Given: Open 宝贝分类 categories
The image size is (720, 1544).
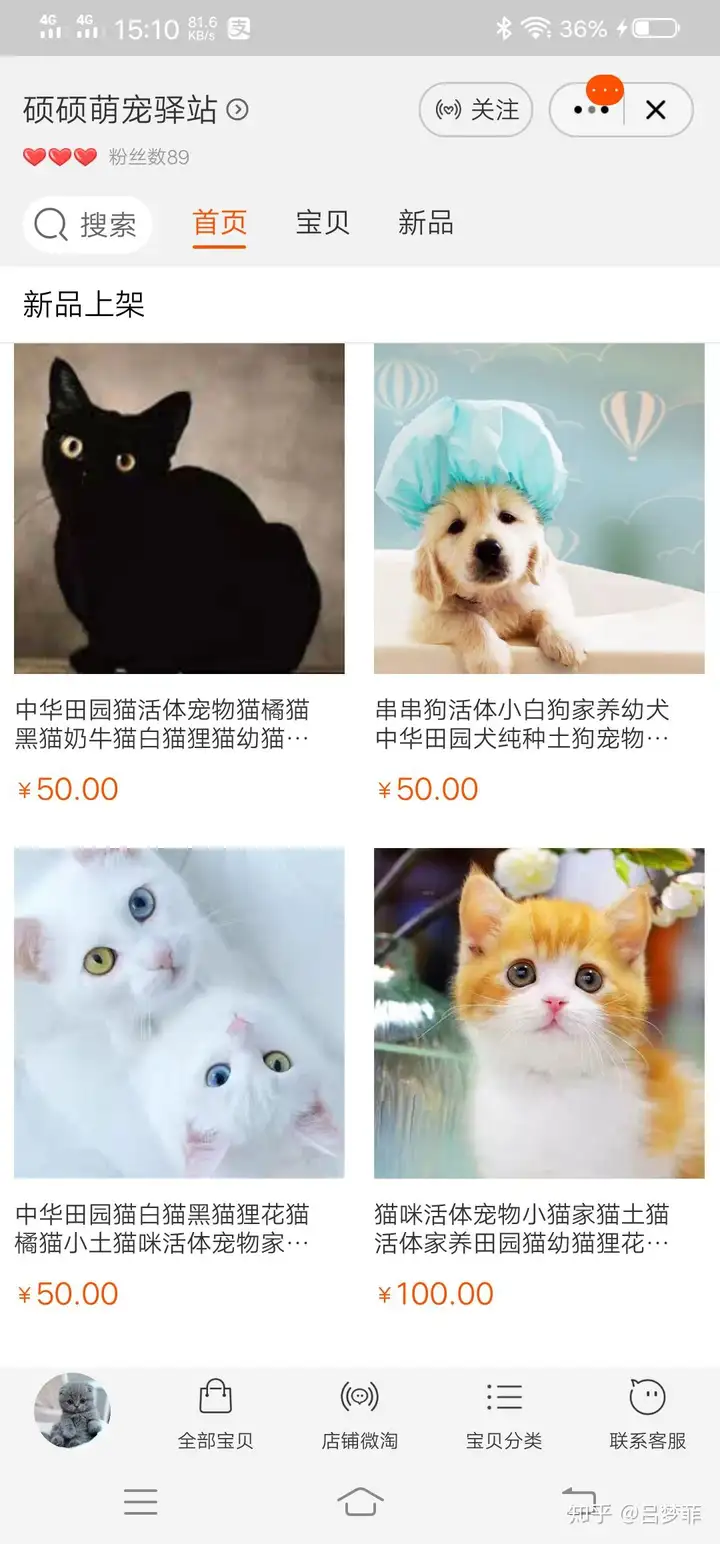Looking at the screenshot, I should 504,1414.
